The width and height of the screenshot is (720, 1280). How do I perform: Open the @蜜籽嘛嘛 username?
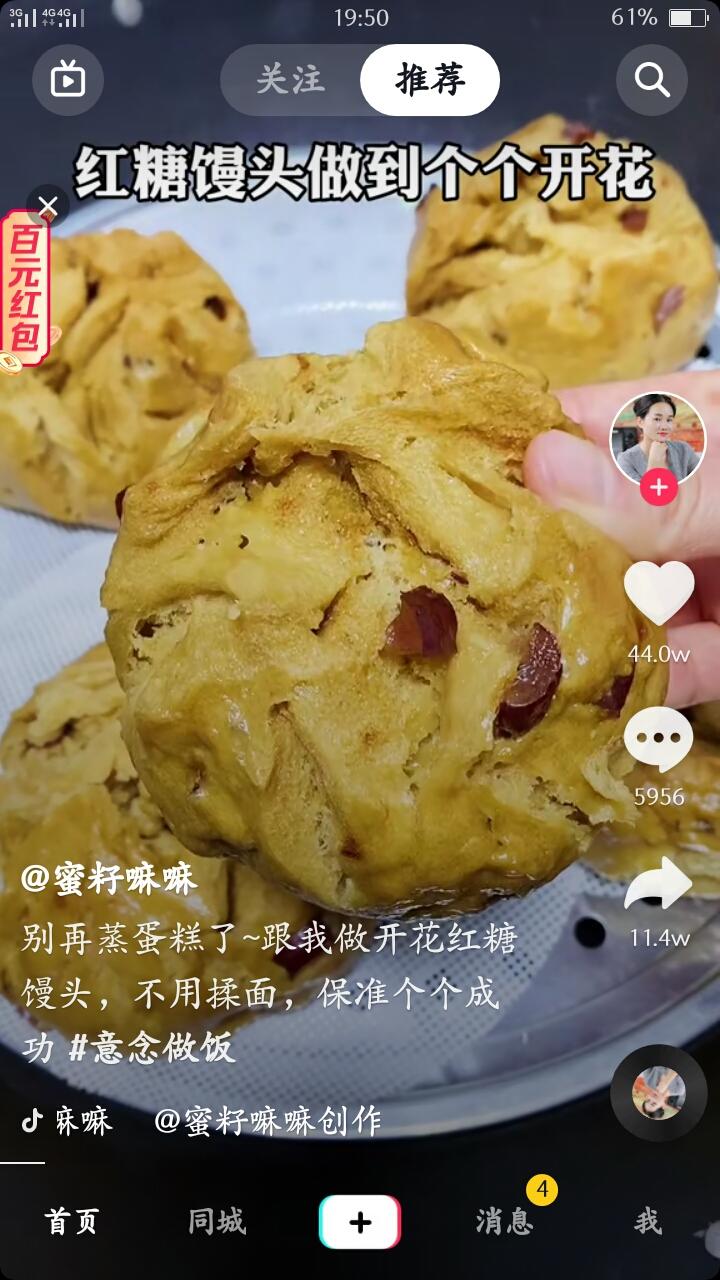click(108, 879)
